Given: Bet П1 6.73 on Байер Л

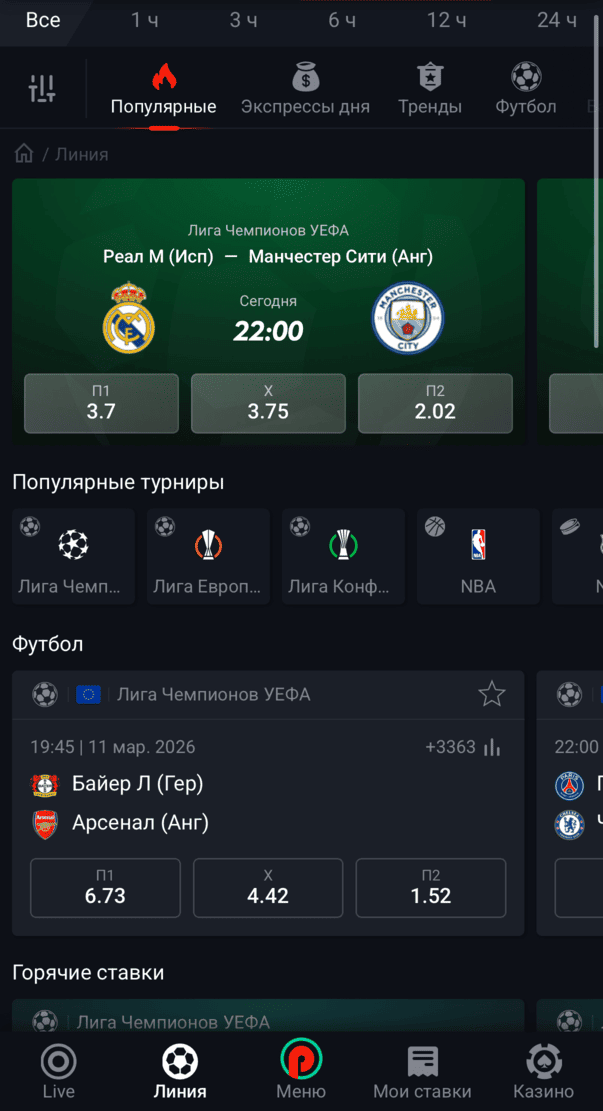Looking at the screenshot, I should [105, 887].
